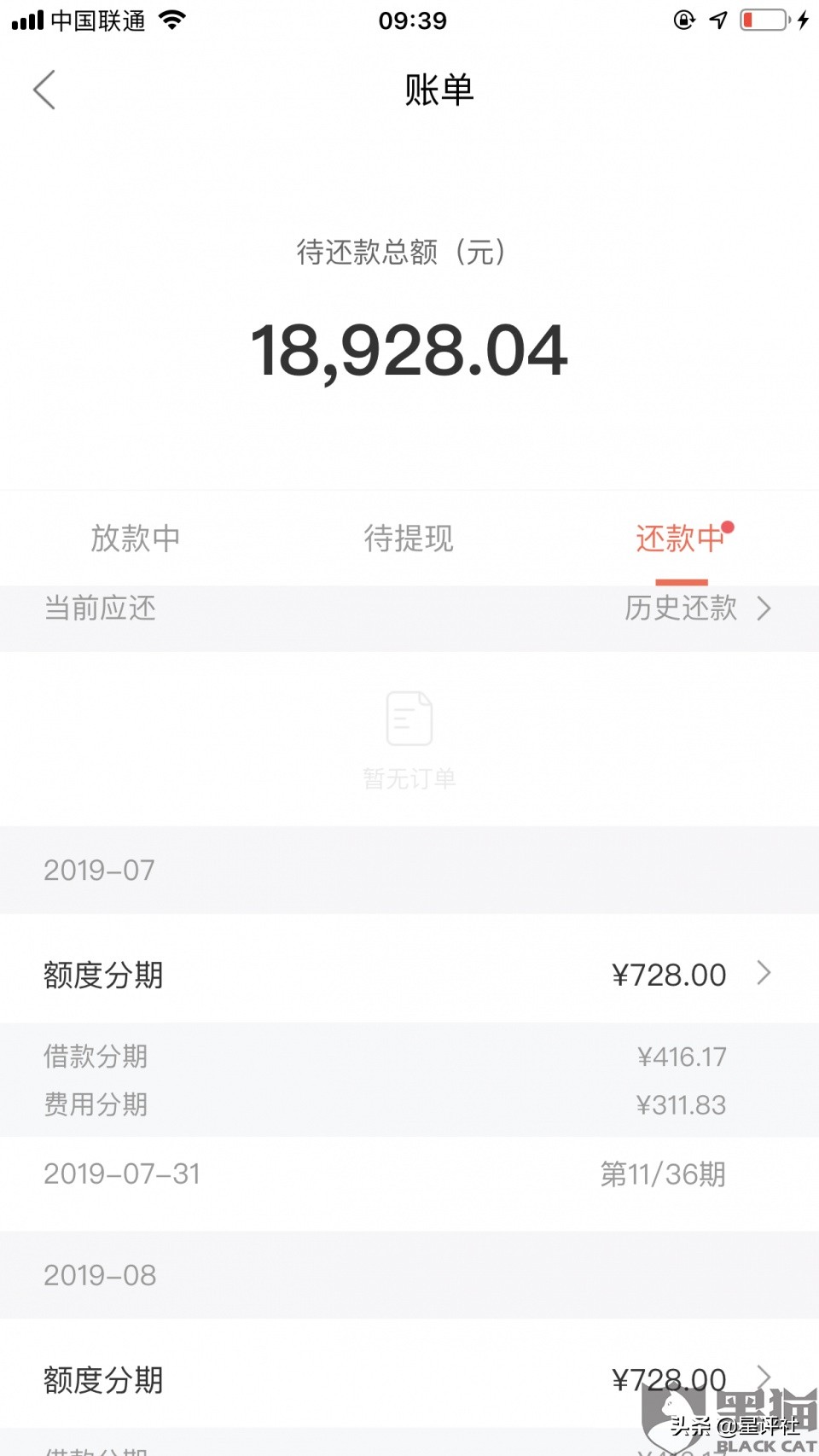Tap the orientation lock icon in the status bar
Image resolution: width=819 pixels, height=1456 pixels.
tap(685, 20)
